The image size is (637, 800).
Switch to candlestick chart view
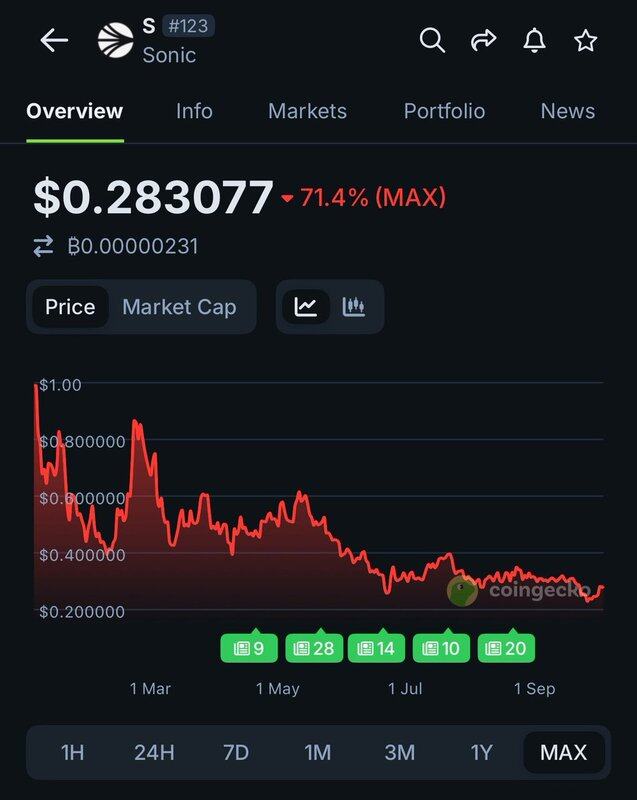click(354, 306)
